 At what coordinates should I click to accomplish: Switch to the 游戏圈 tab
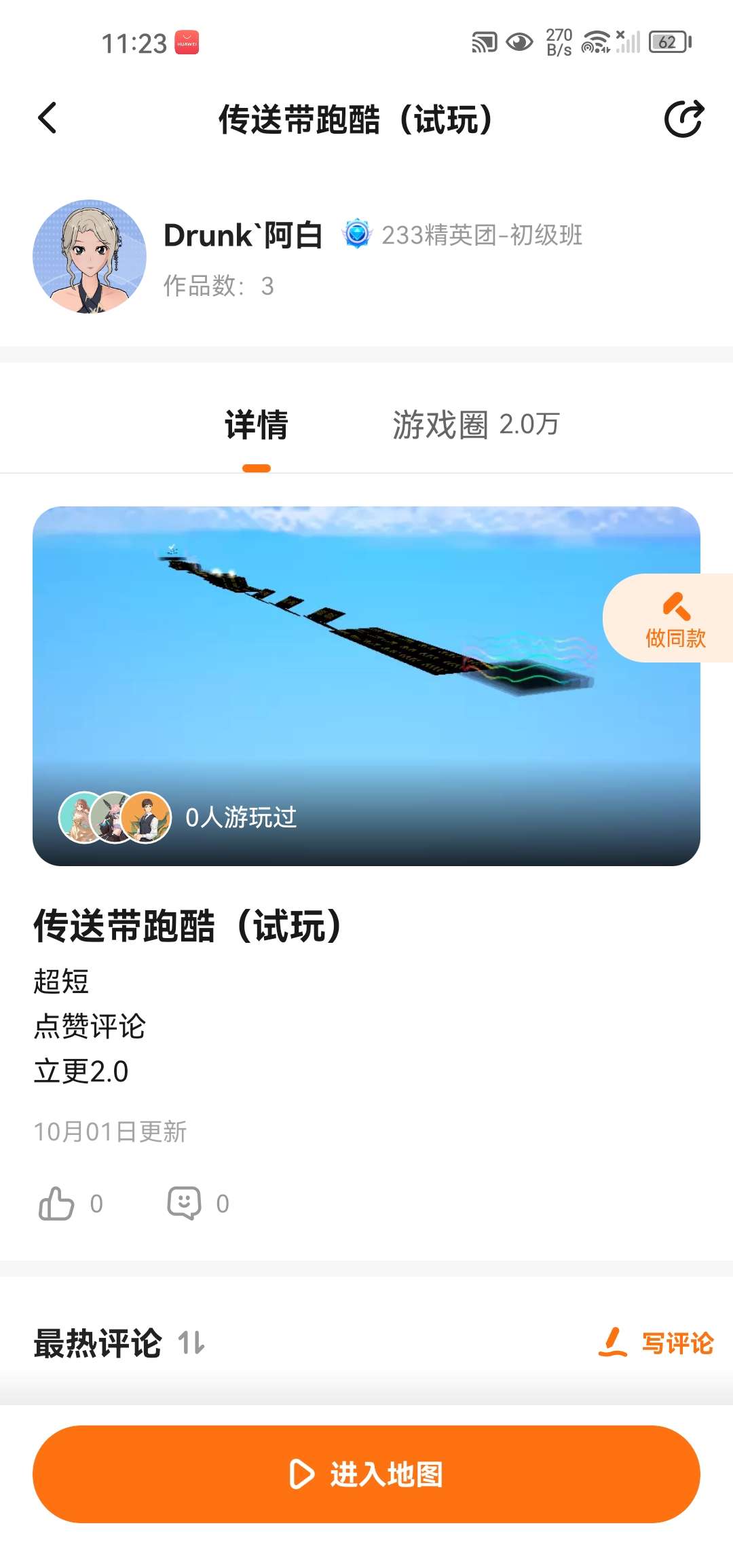tap(476, 425)
